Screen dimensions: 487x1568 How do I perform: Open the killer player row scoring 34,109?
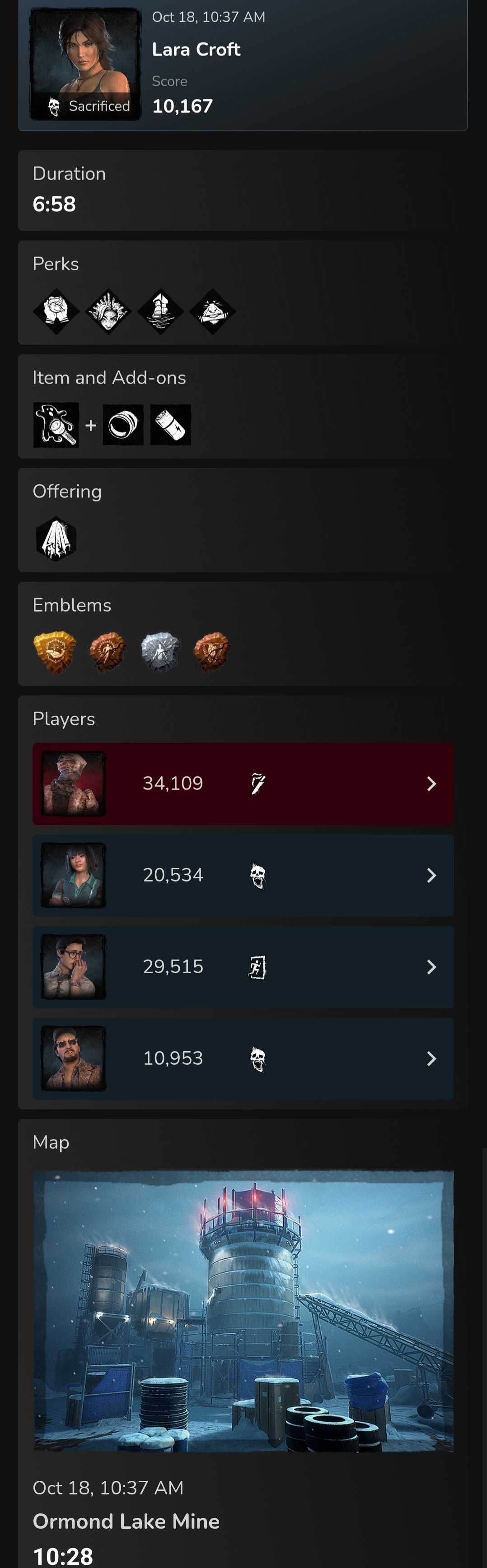[x=243, y=784]
